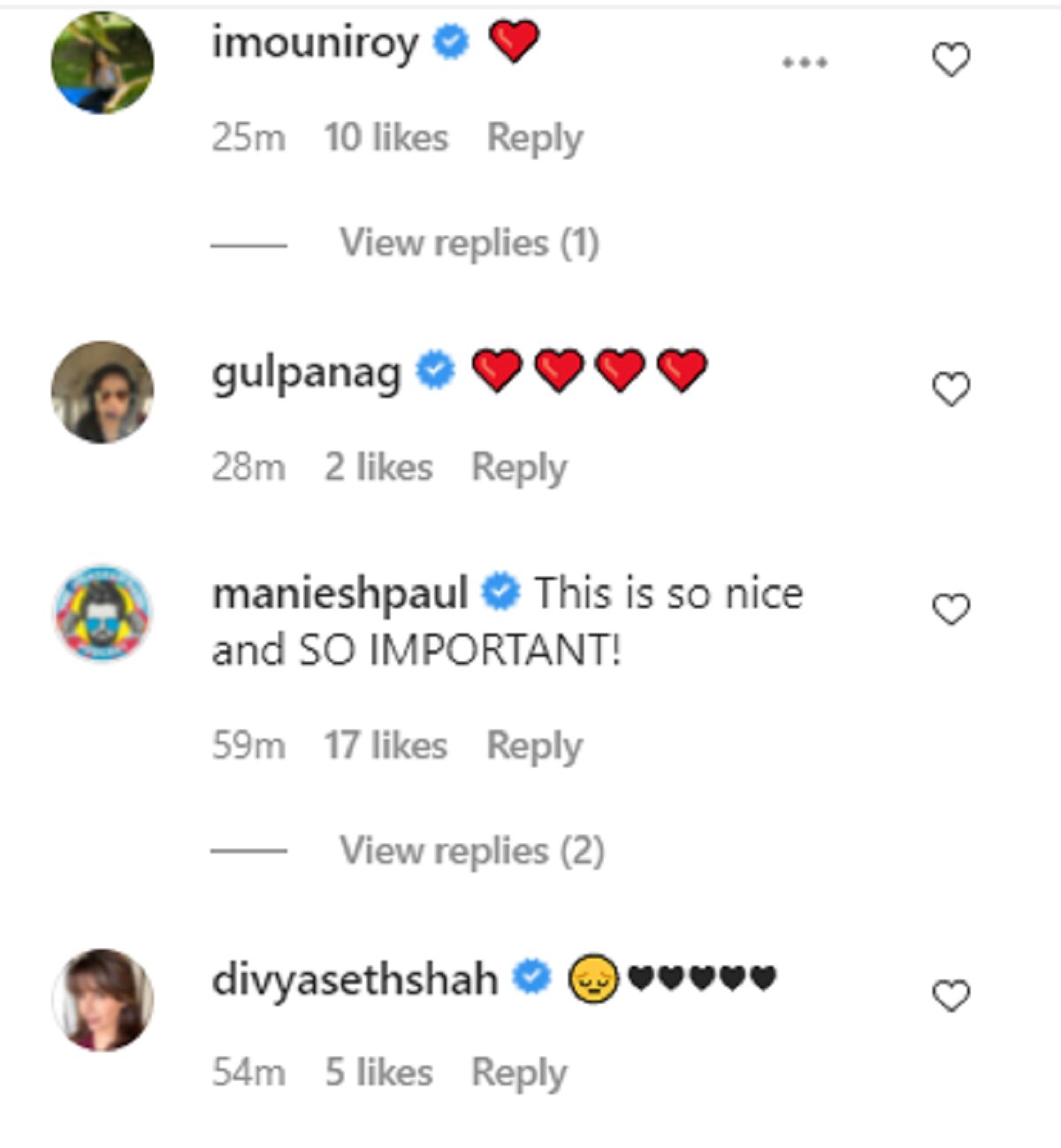Open gulpanag's username link
The height and width of the screenshot is (1148, 1061).
[x=306, y=372]
